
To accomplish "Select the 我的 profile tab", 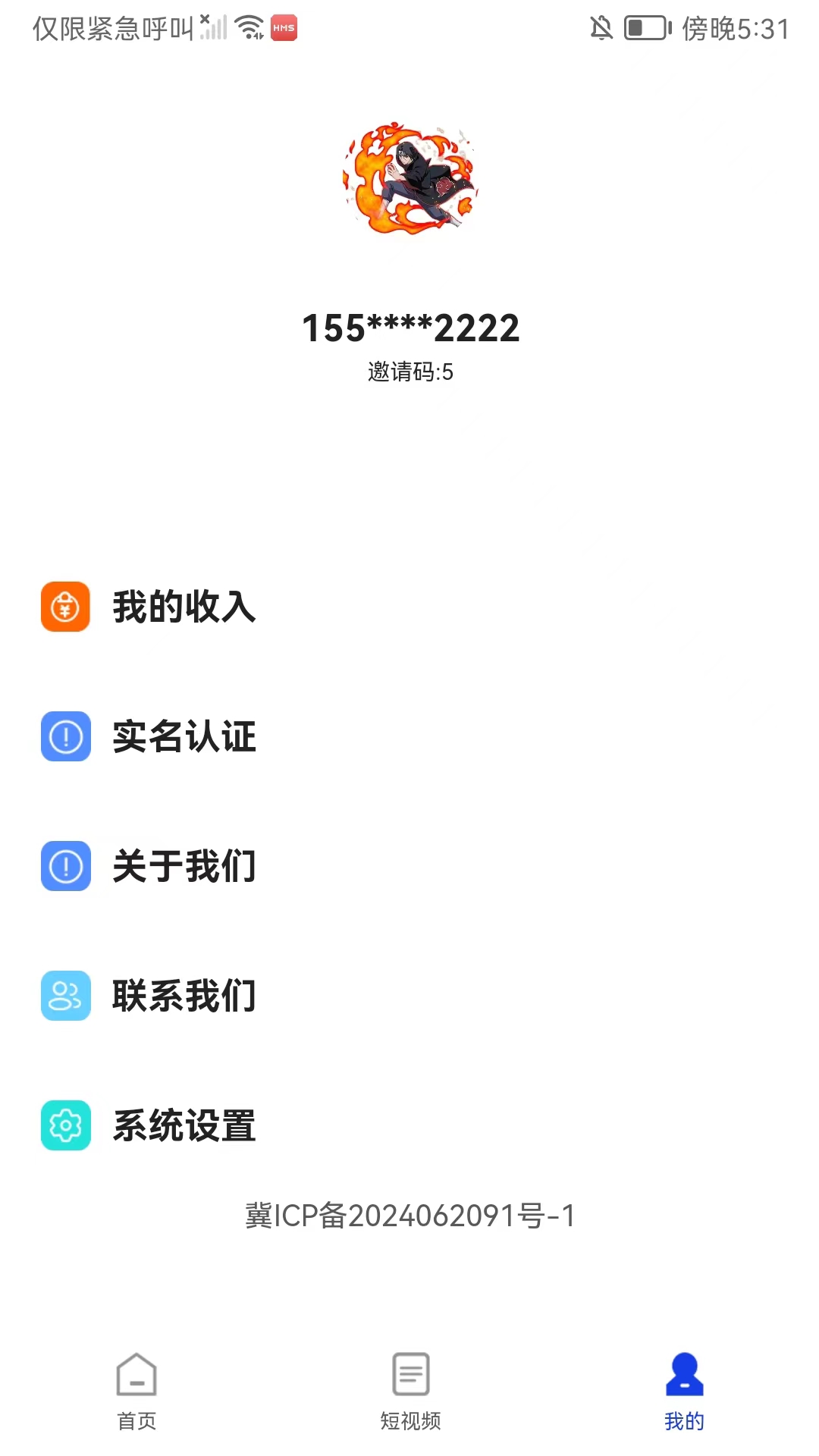I will (x=684, y=1391).
